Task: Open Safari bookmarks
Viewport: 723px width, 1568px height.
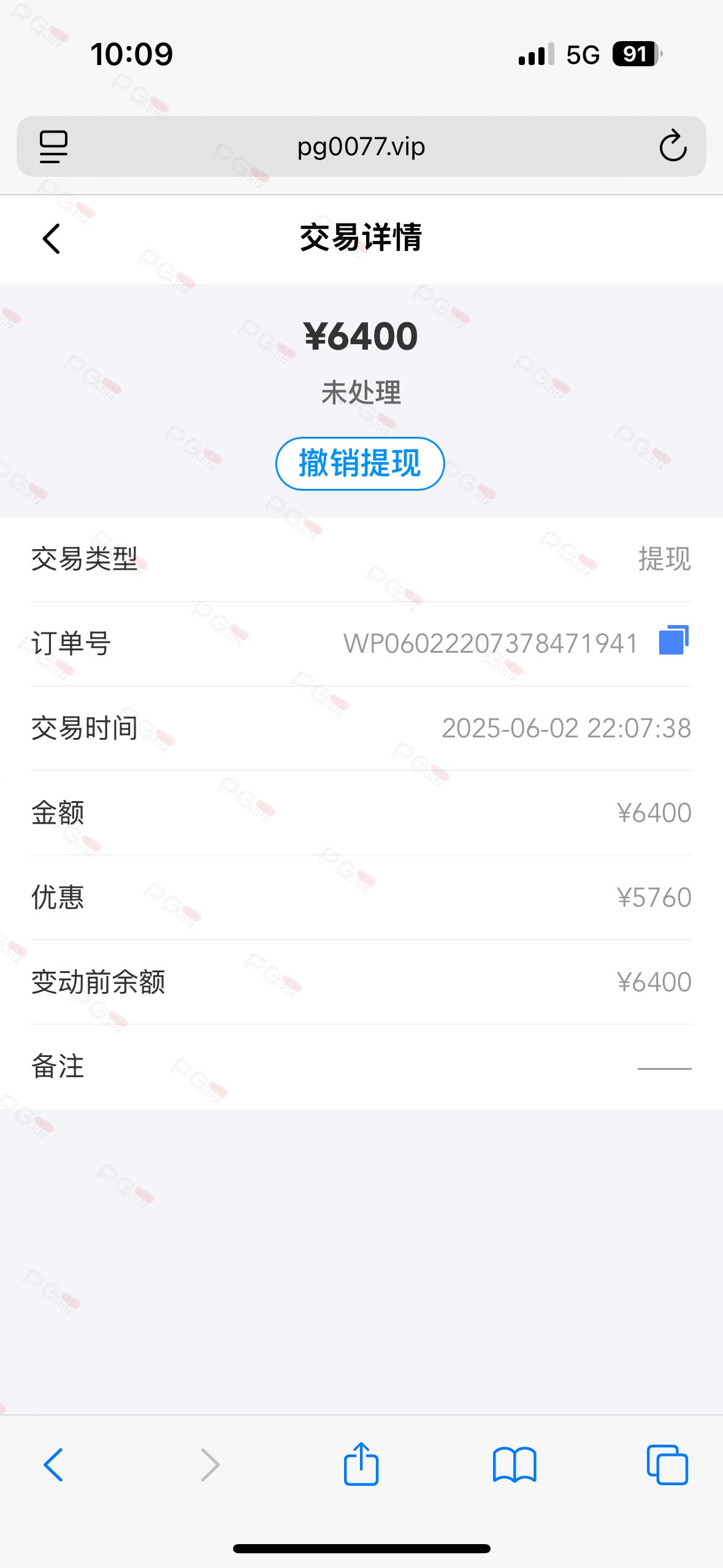Action: click(x=515, y=1465)
